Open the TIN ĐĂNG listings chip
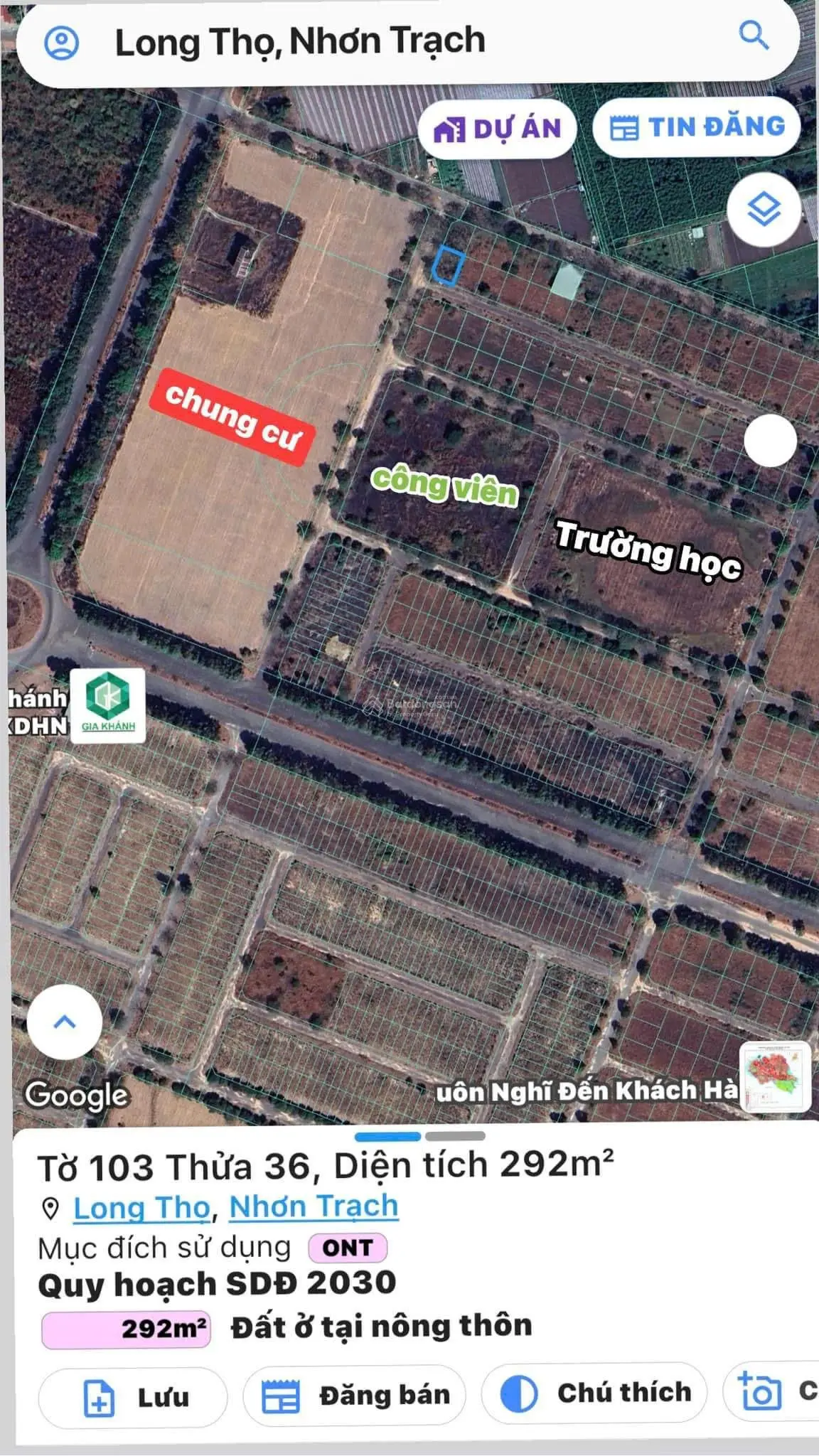This screenshot has width=819, height=1456. [697, 127]
